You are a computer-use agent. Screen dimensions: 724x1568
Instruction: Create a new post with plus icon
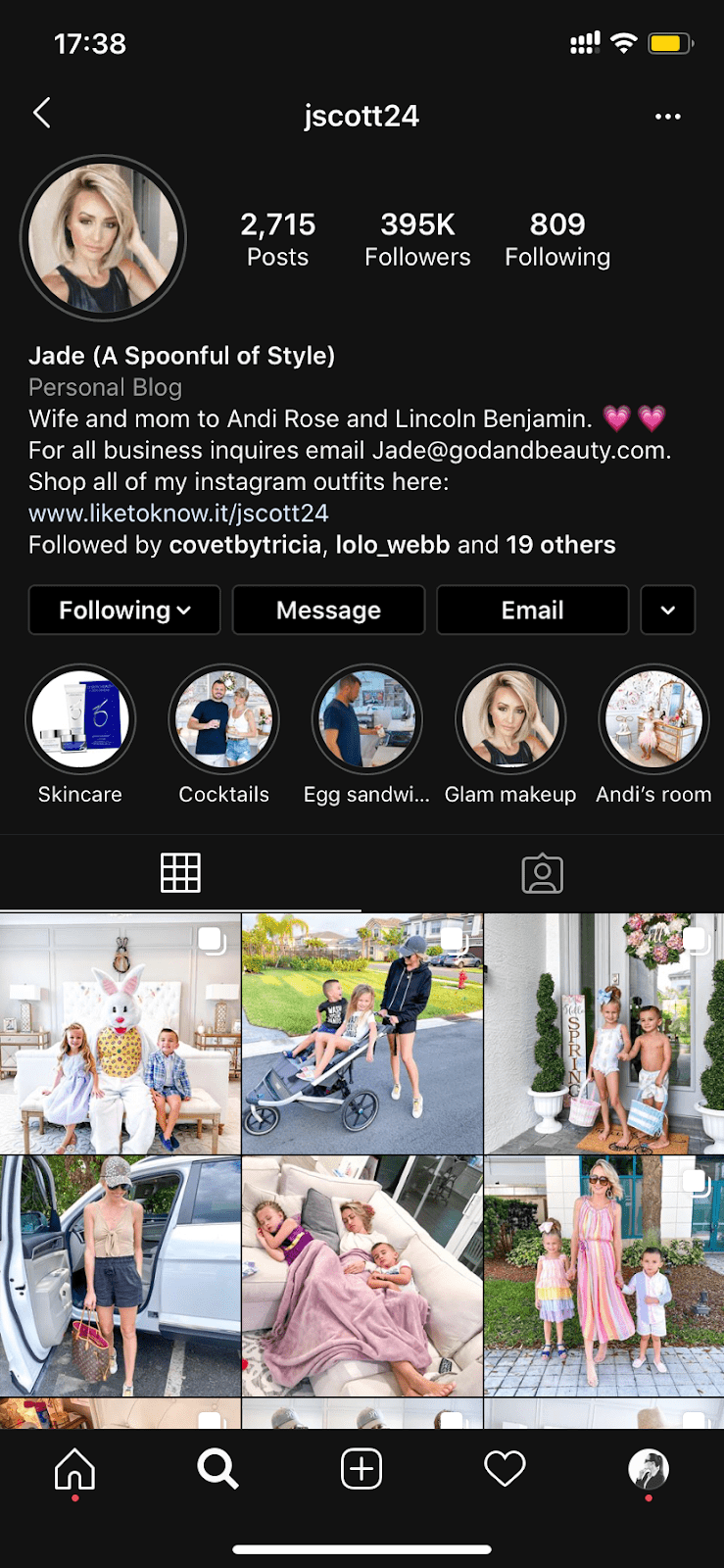click(x=362, y=1469)
